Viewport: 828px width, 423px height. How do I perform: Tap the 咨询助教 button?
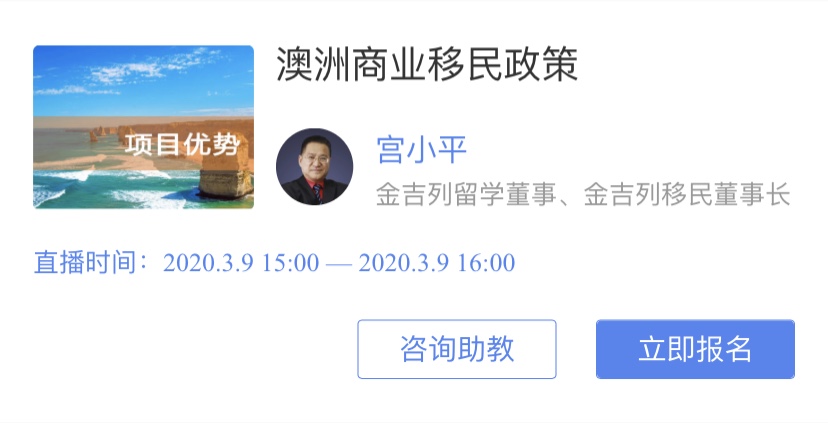tap(456, 349)
